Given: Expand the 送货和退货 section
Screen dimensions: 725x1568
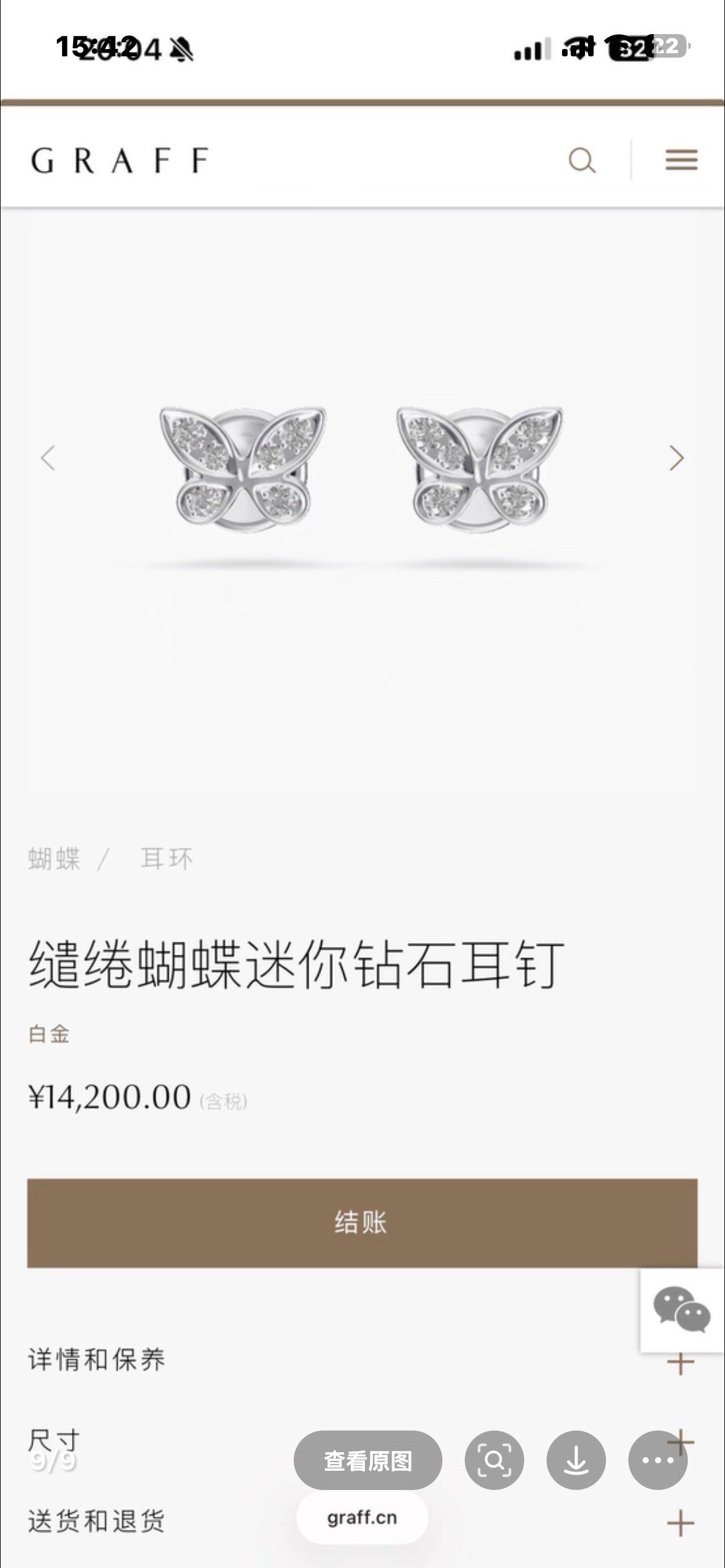Looking at the screenshot, I should click(362, 1522).
